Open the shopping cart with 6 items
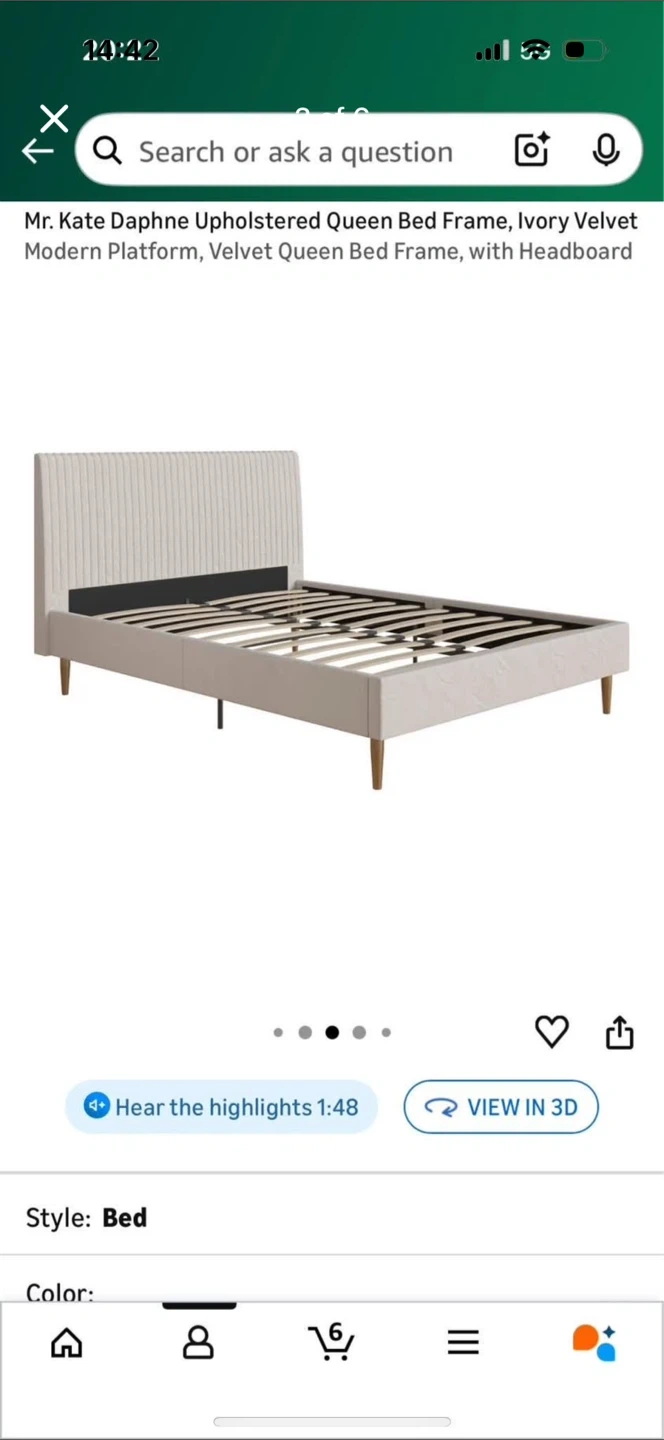664x1440 pixels. pyautogui.click(x=331, y=1341)
